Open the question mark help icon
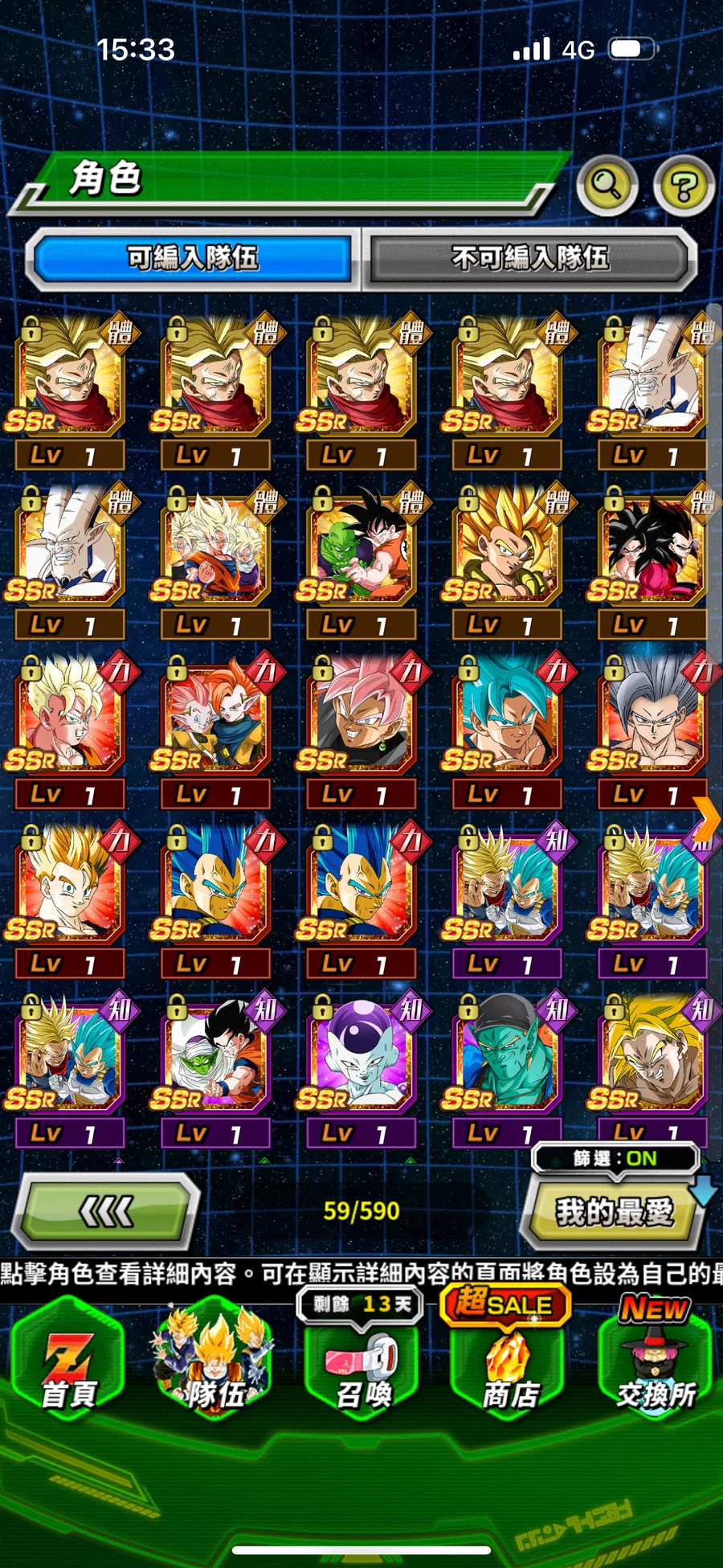723x1568 pixels. click(x=684, y=186)
